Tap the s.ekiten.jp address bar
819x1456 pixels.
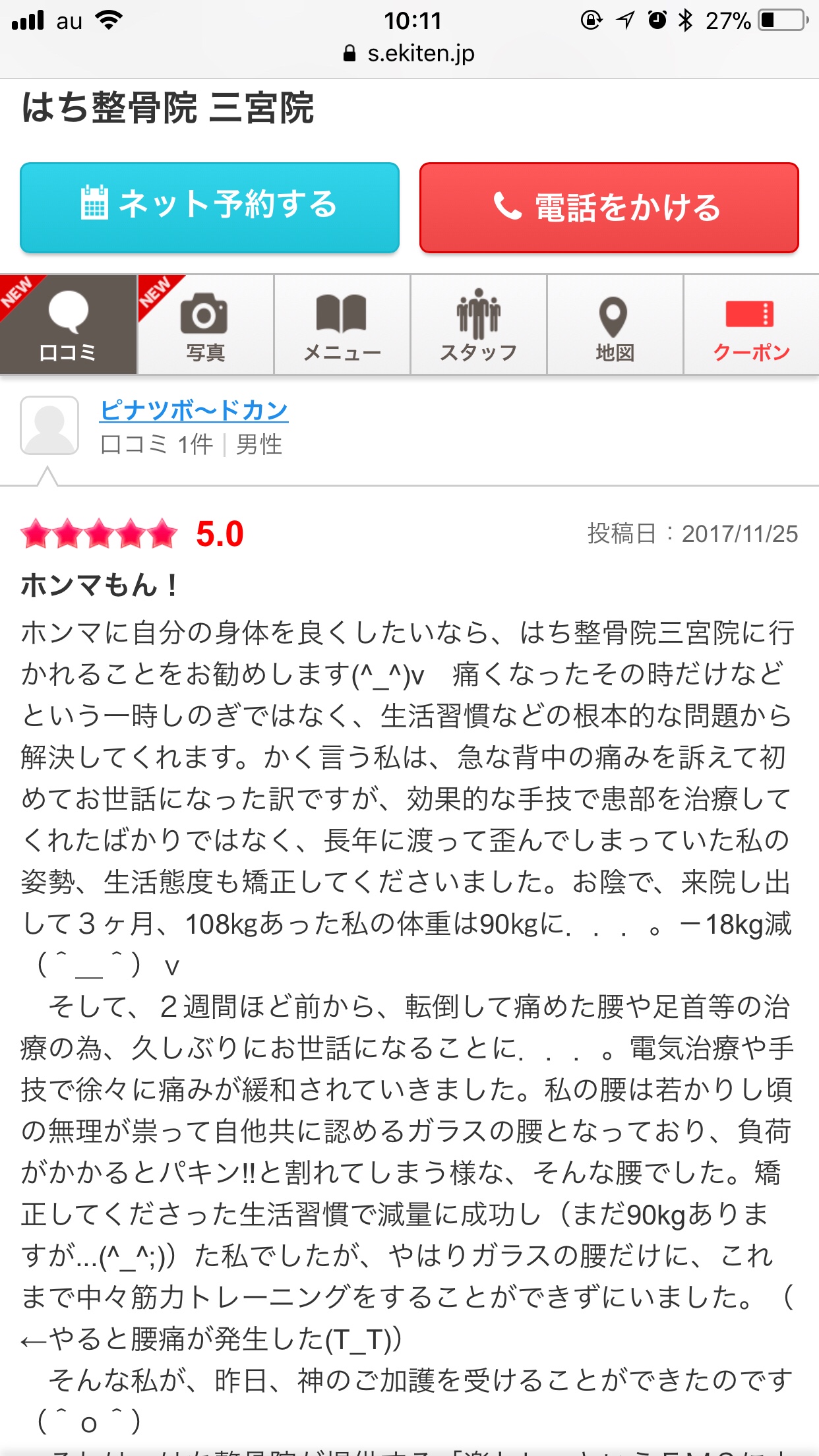point(409,53)
